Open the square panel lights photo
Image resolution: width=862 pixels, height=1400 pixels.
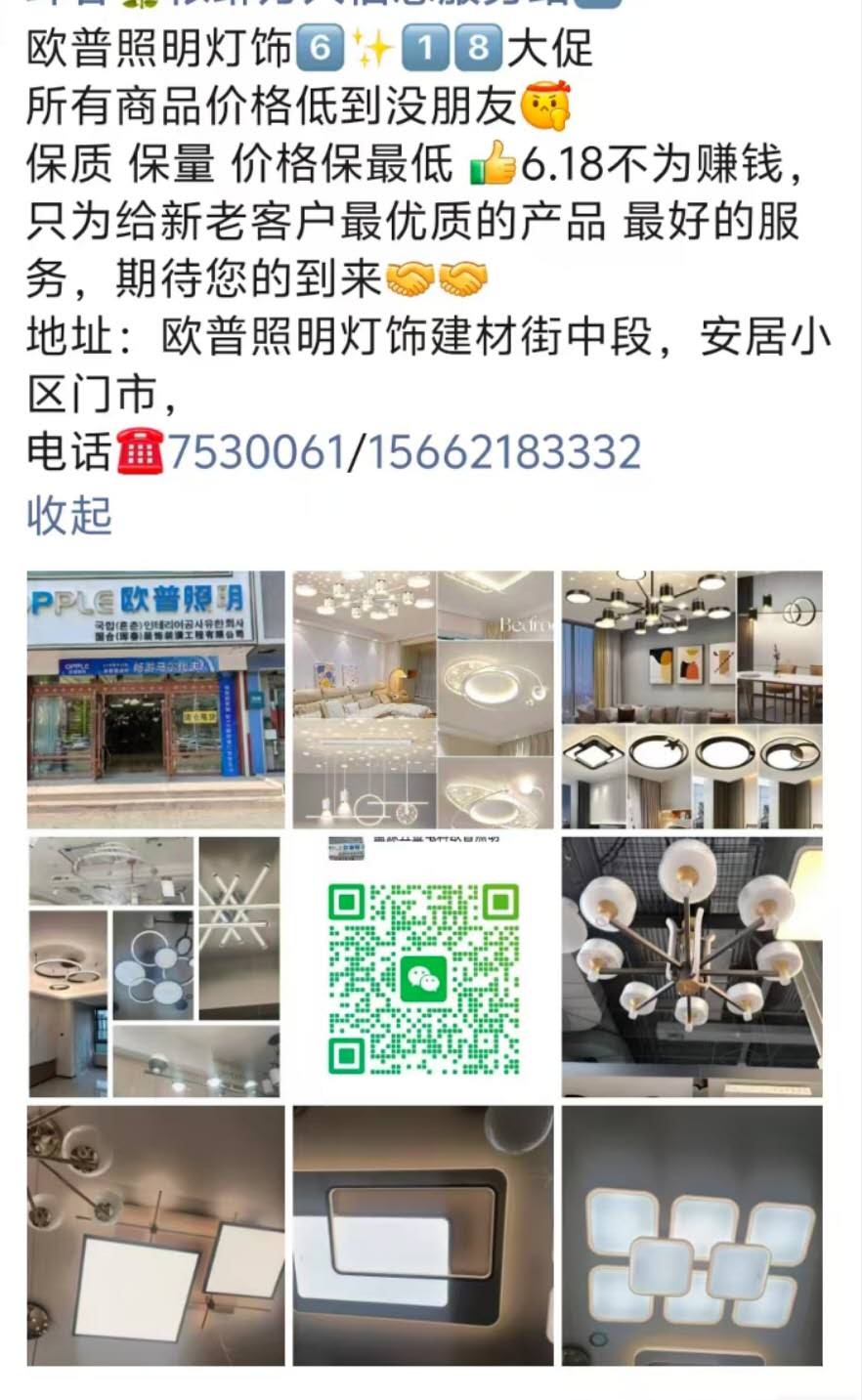tap(156, 1235)
